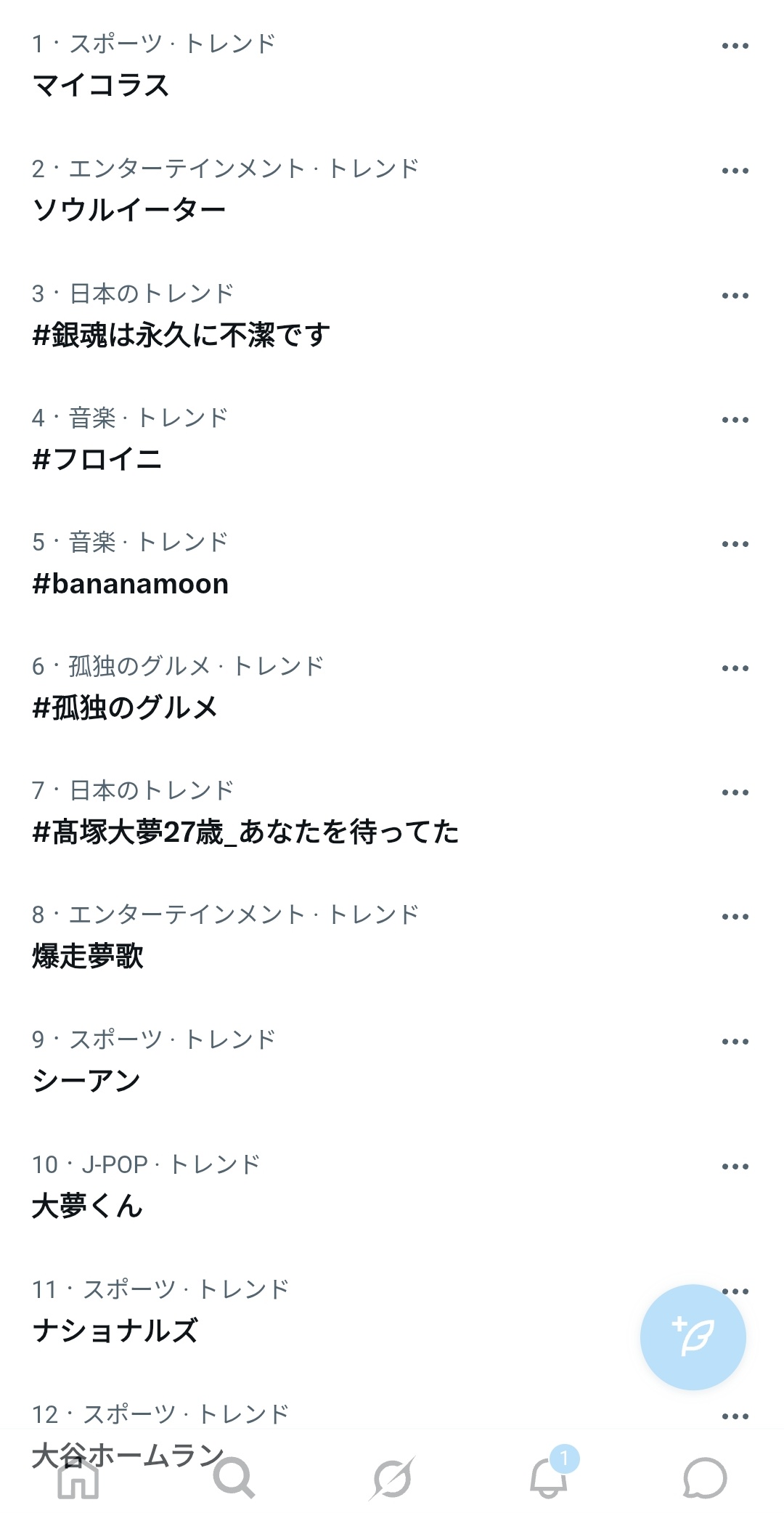Open the #孤独のグルメ trend
The image size is (784, 1513).
[125, 708]
